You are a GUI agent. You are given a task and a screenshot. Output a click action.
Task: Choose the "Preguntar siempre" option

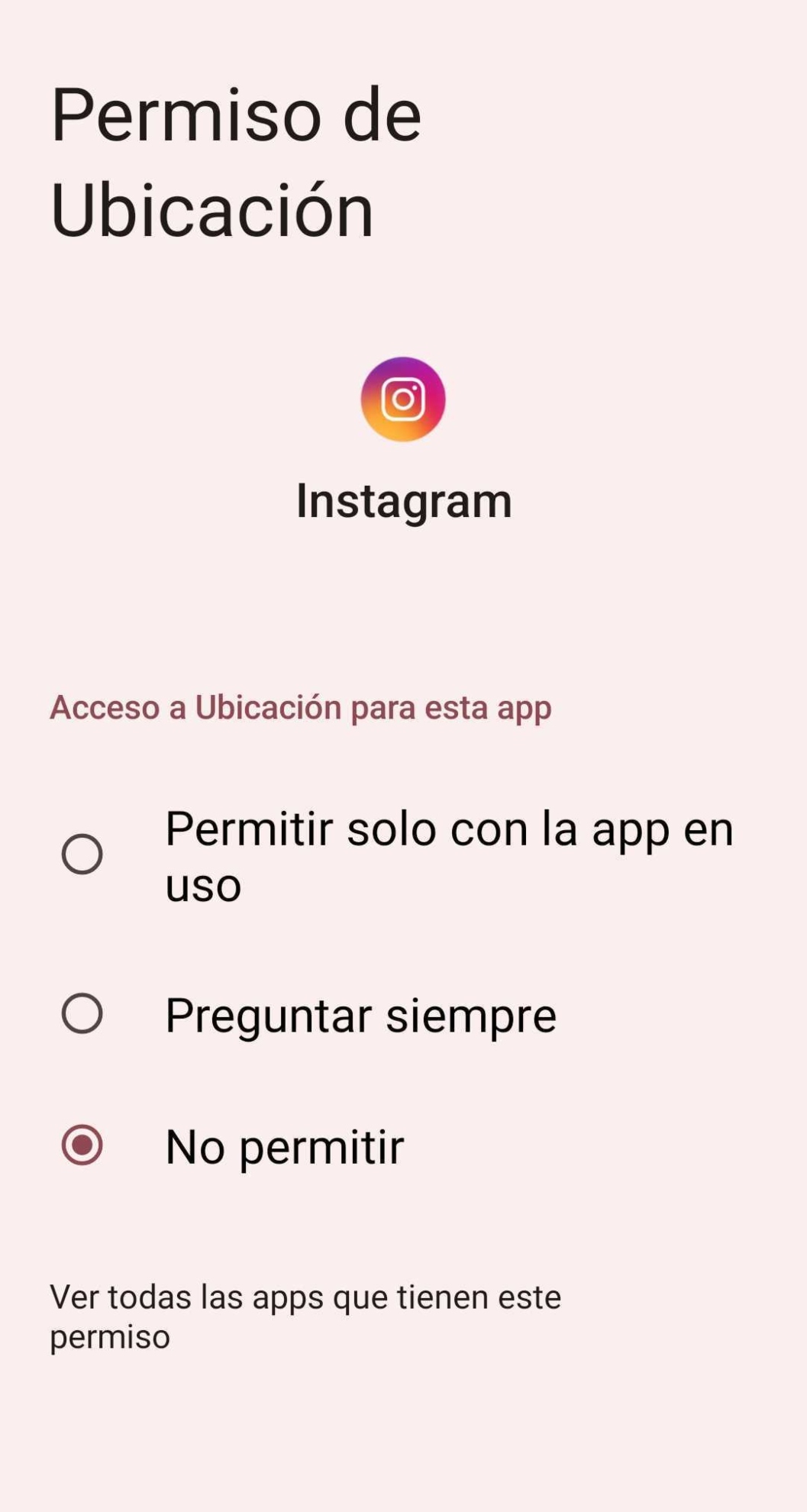point(82,1014)
